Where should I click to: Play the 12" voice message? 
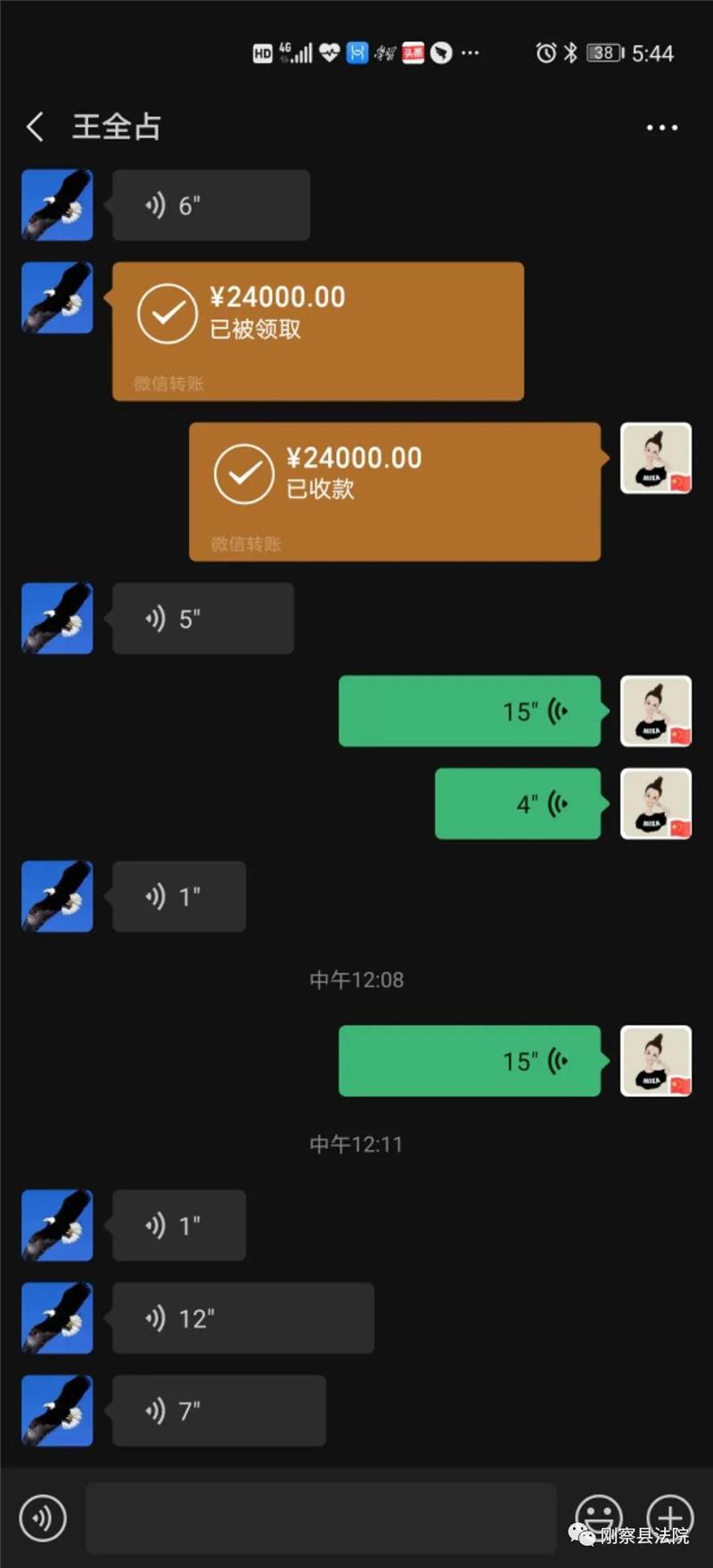click(243, 1318)
